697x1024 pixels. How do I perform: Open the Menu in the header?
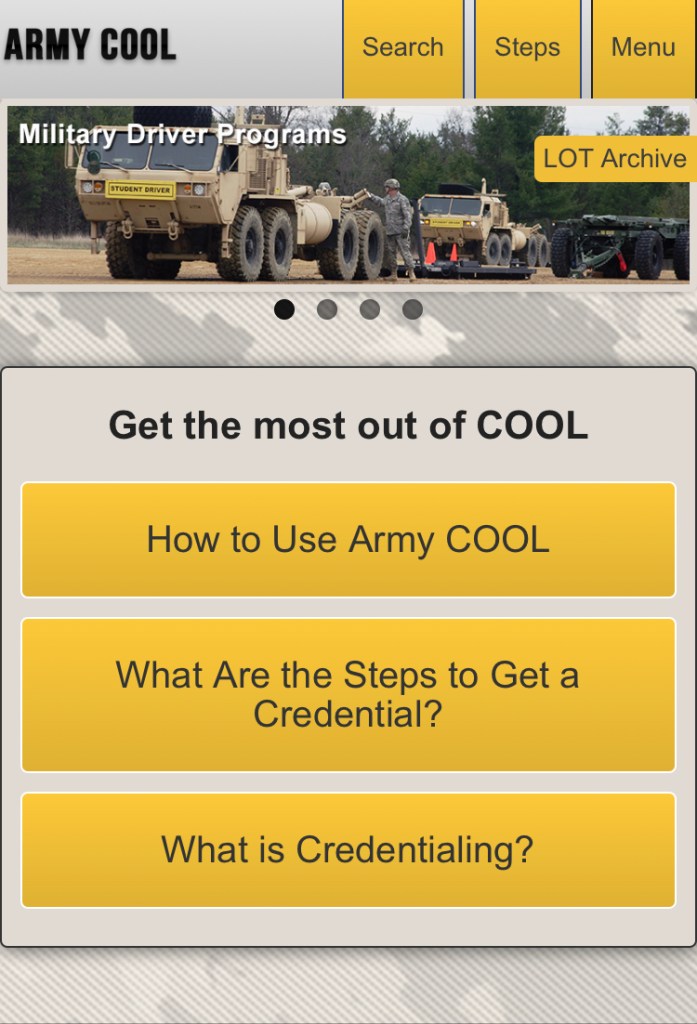643,47
